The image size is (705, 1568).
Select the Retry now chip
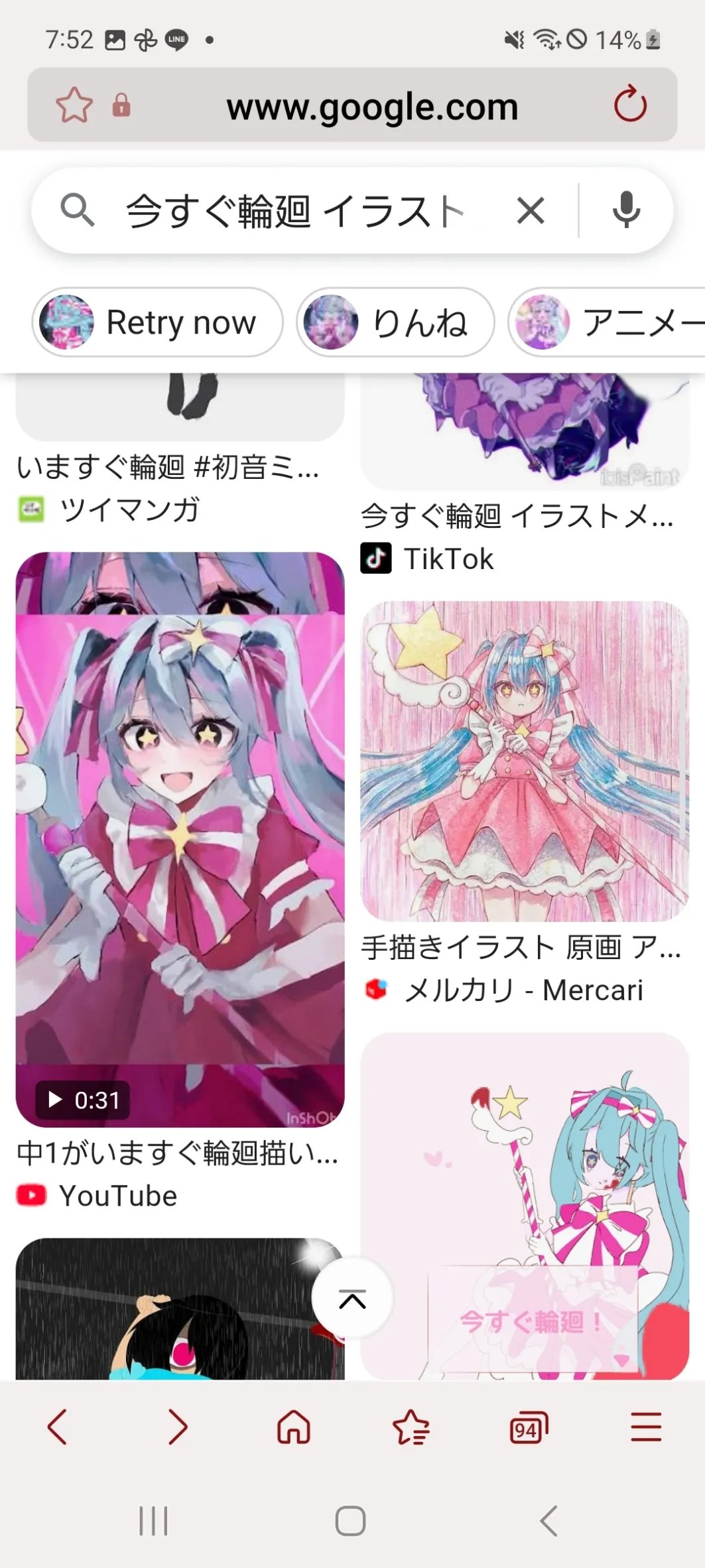point(158,322)
